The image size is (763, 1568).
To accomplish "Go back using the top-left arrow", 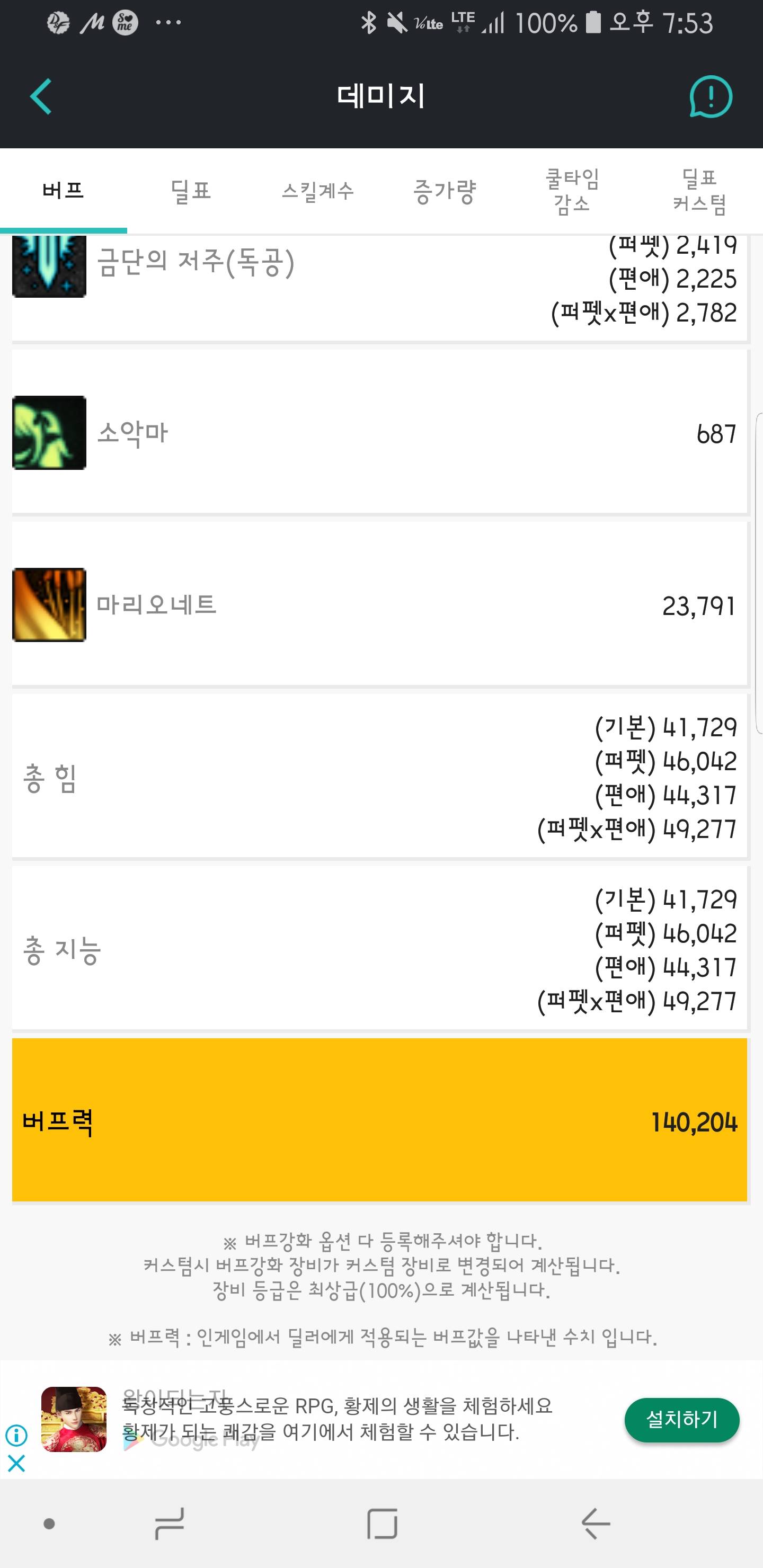I will click(x=41, y=96).
